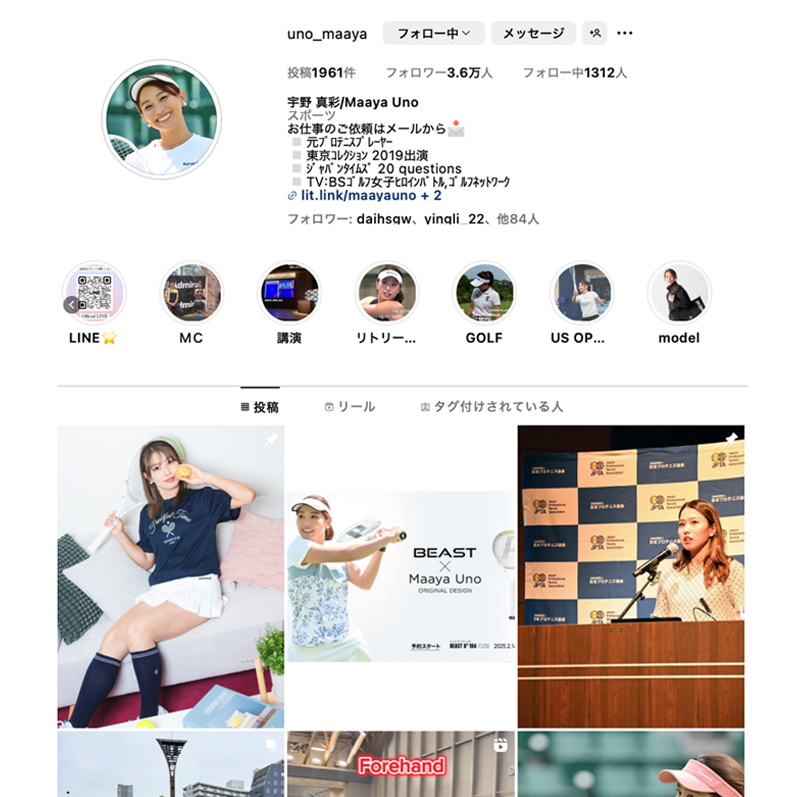Tap the メッセージ button
Viewport: 800px width, 797px height.
coord(533,33)
